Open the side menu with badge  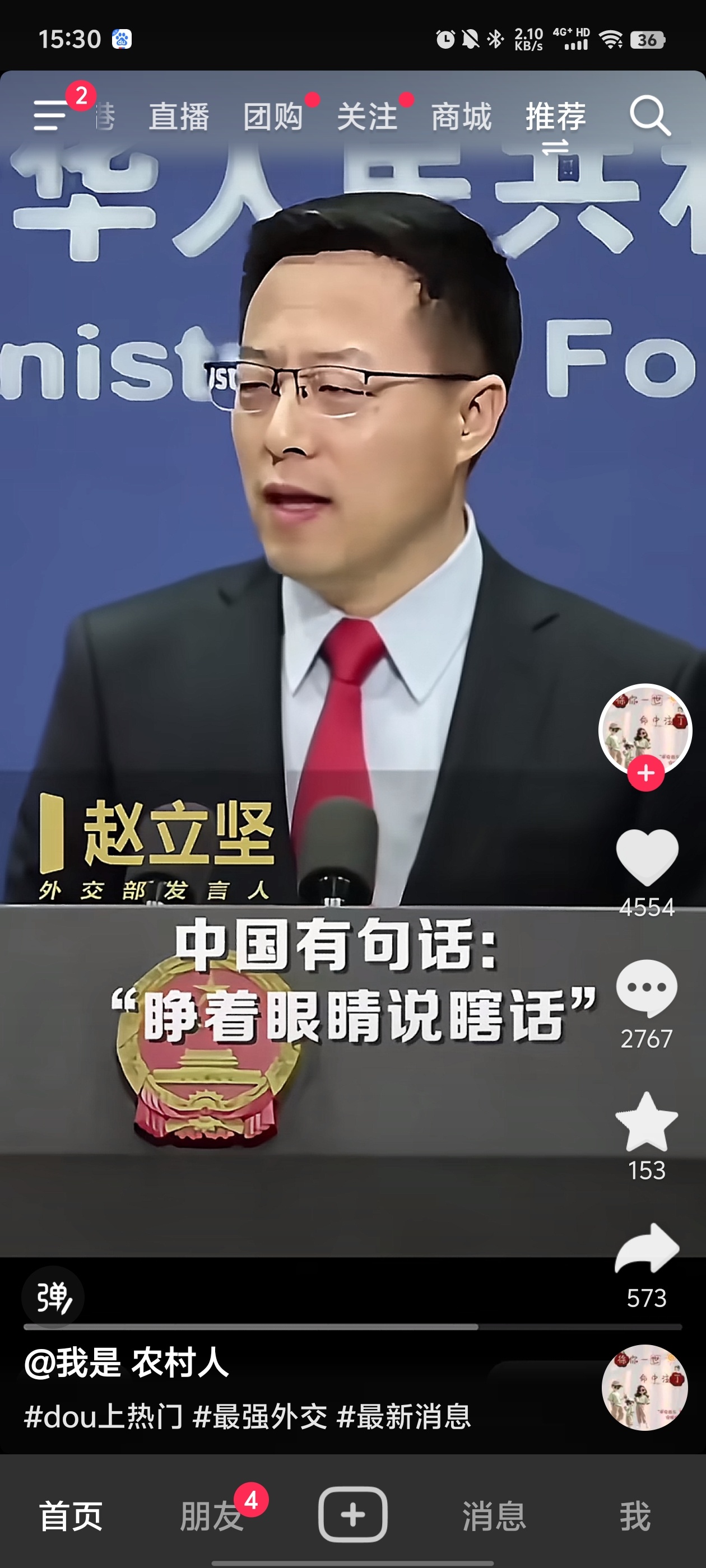coord(51,115)
